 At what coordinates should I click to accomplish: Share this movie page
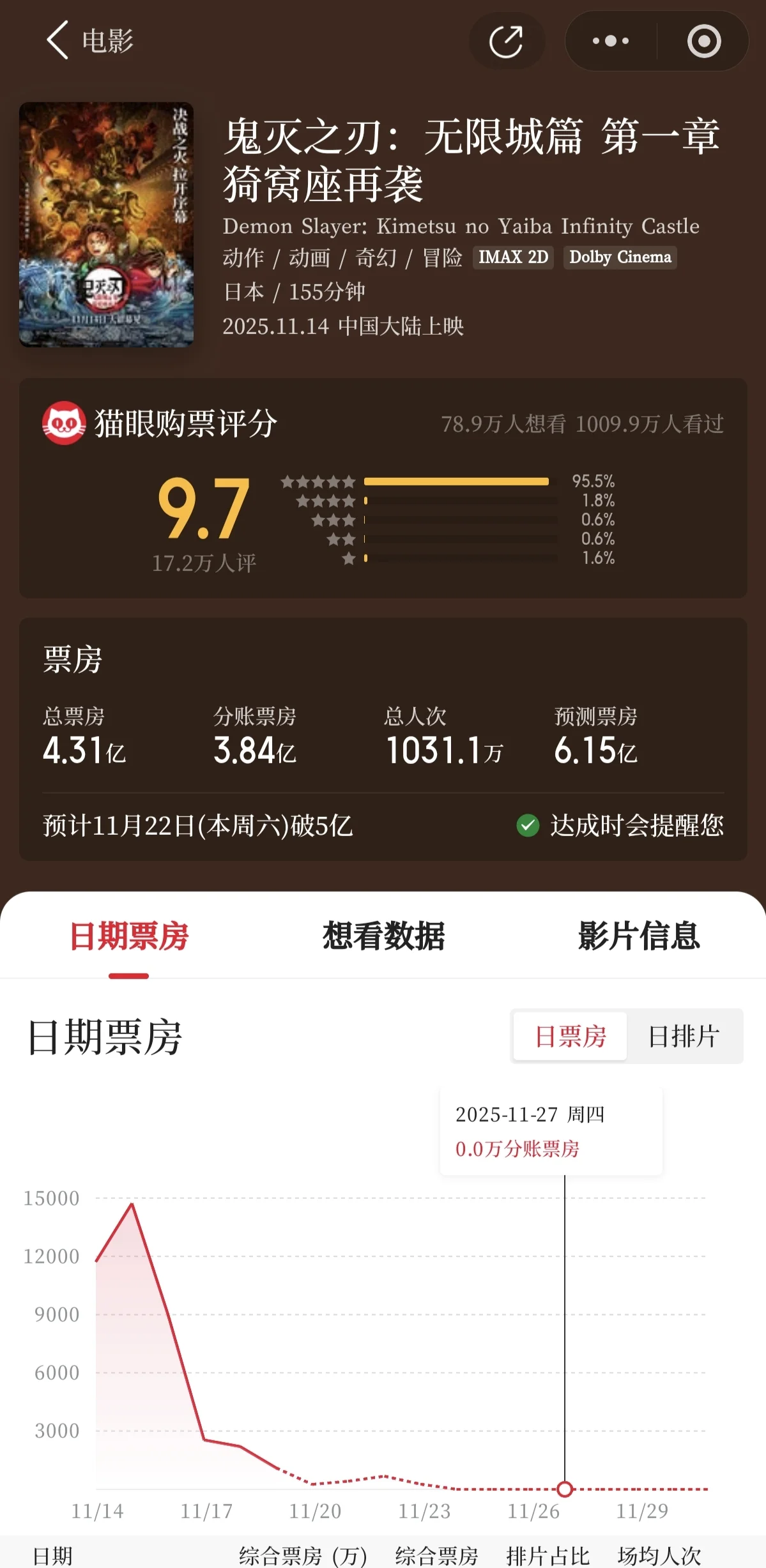click(507, 42)
